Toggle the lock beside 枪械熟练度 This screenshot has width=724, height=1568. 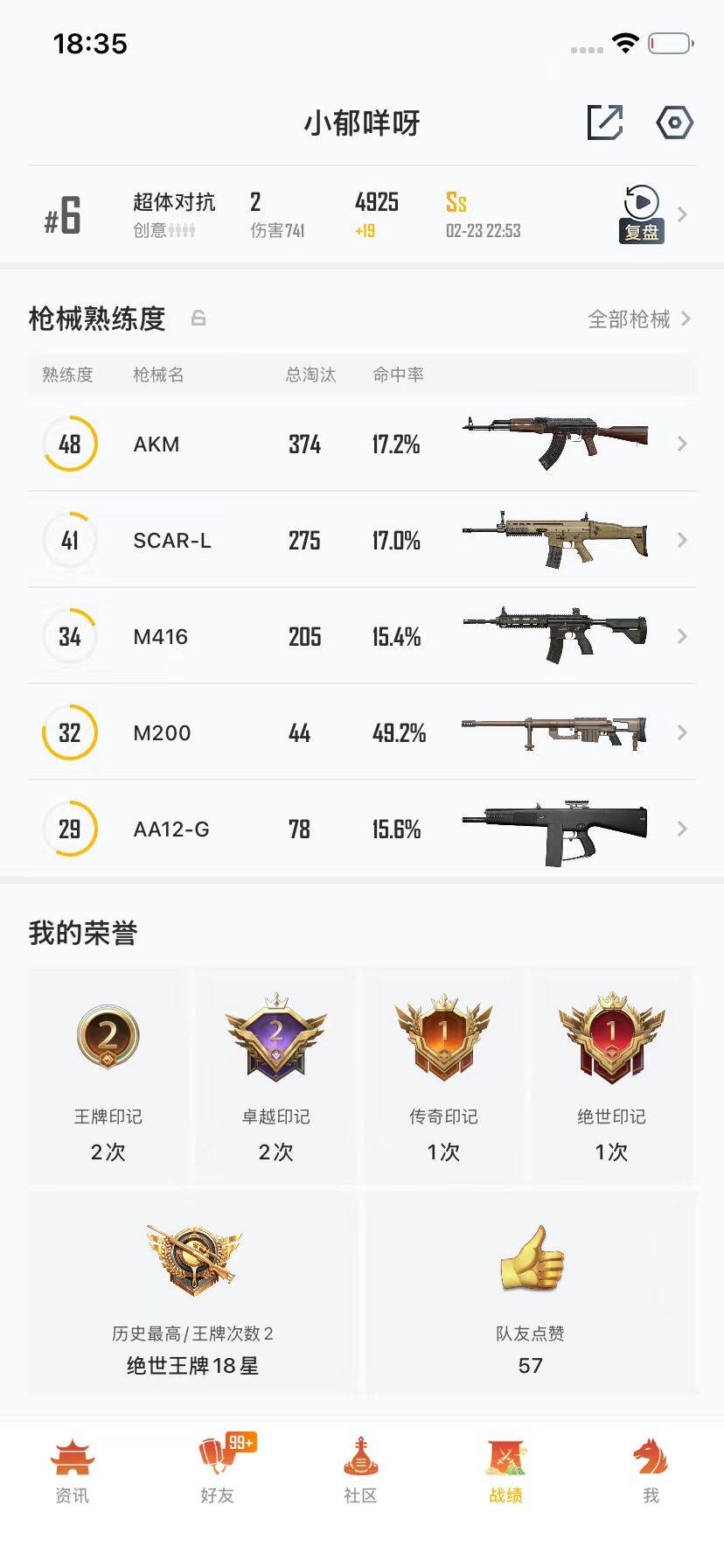(x=199, y=319)
